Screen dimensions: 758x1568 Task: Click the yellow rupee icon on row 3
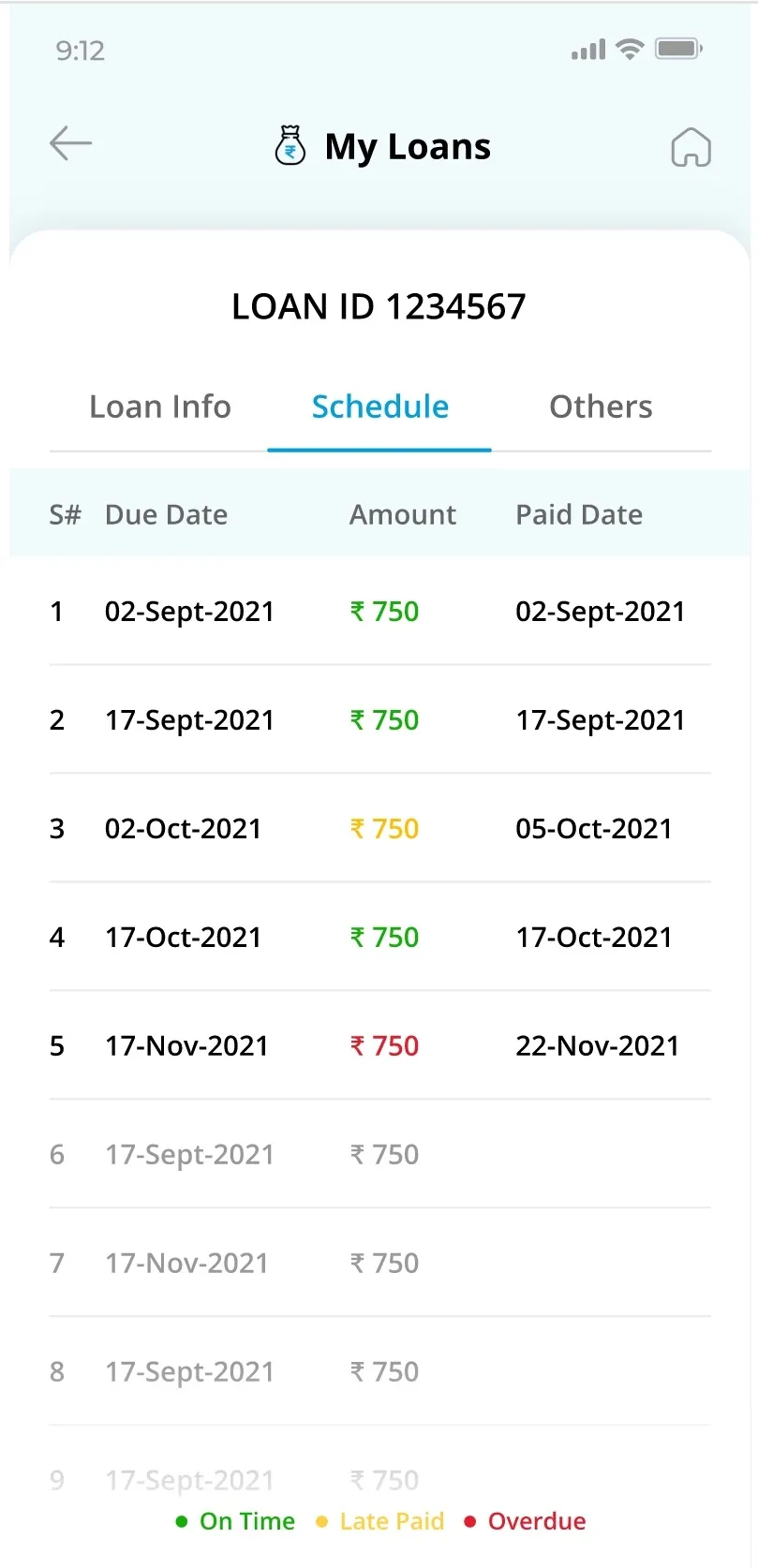pyautogui.click(x=360, y=828)
